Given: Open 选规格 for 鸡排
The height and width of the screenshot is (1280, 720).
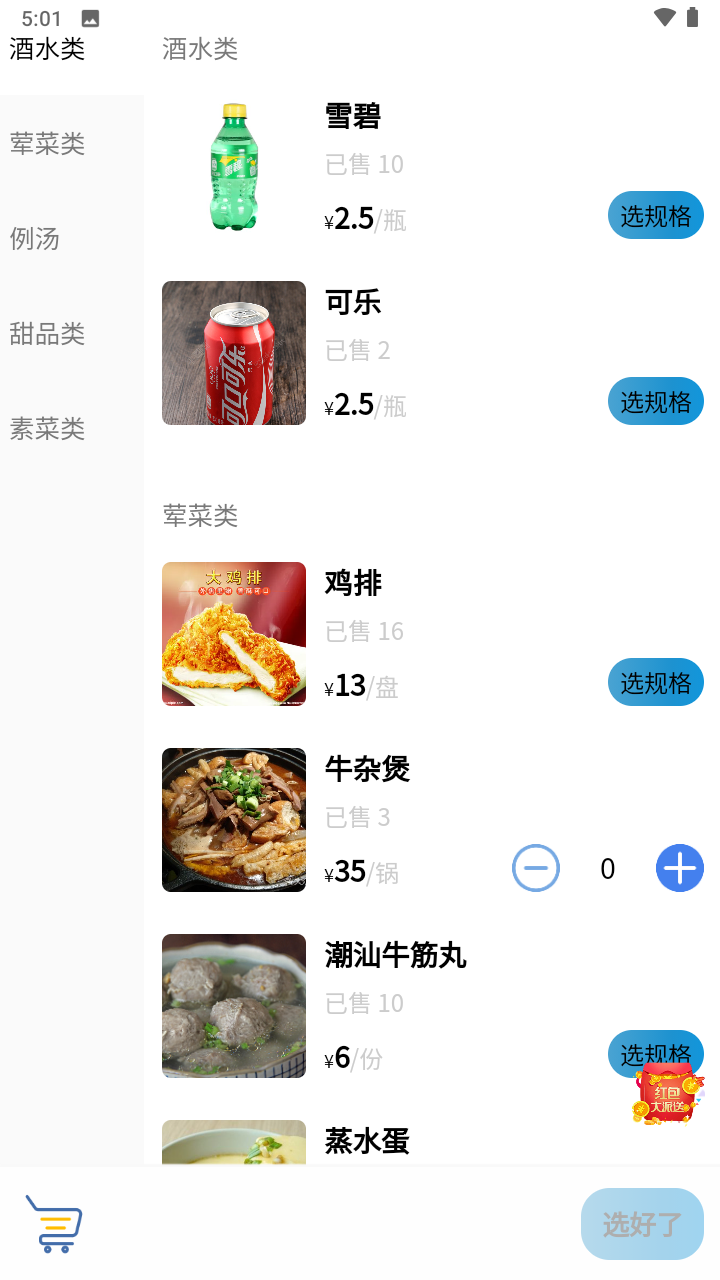Looking at the screenshot, I should point(655,682).
